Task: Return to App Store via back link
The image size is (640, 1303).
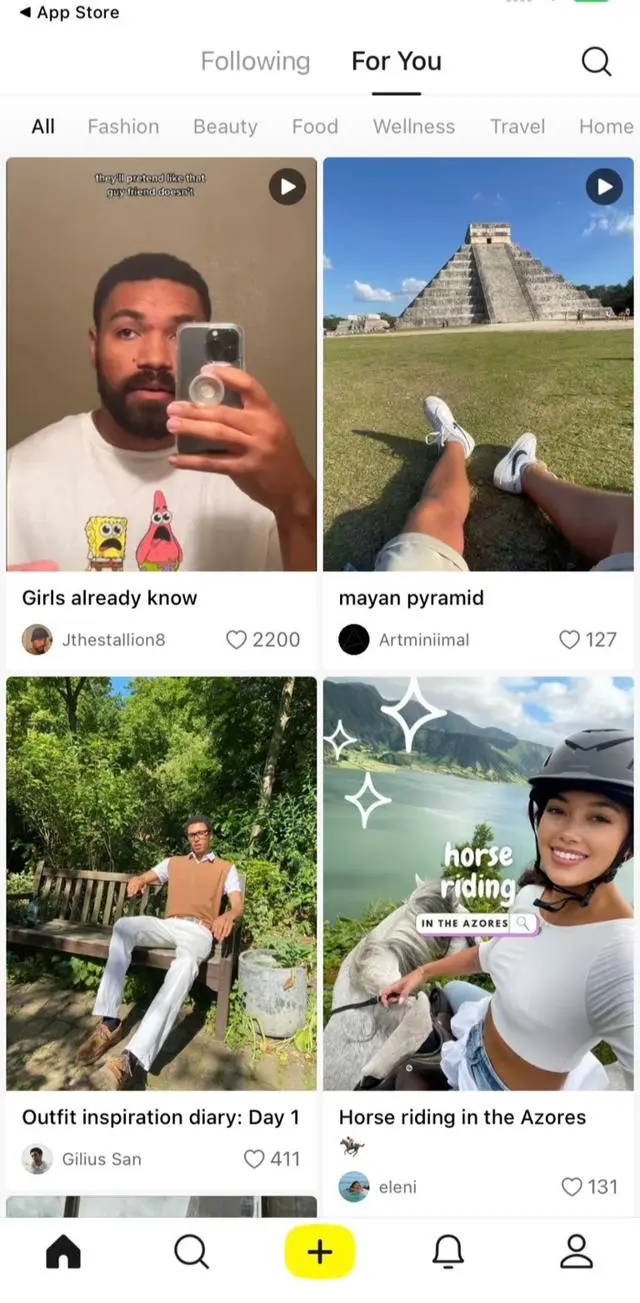Action: pos(68,13)
